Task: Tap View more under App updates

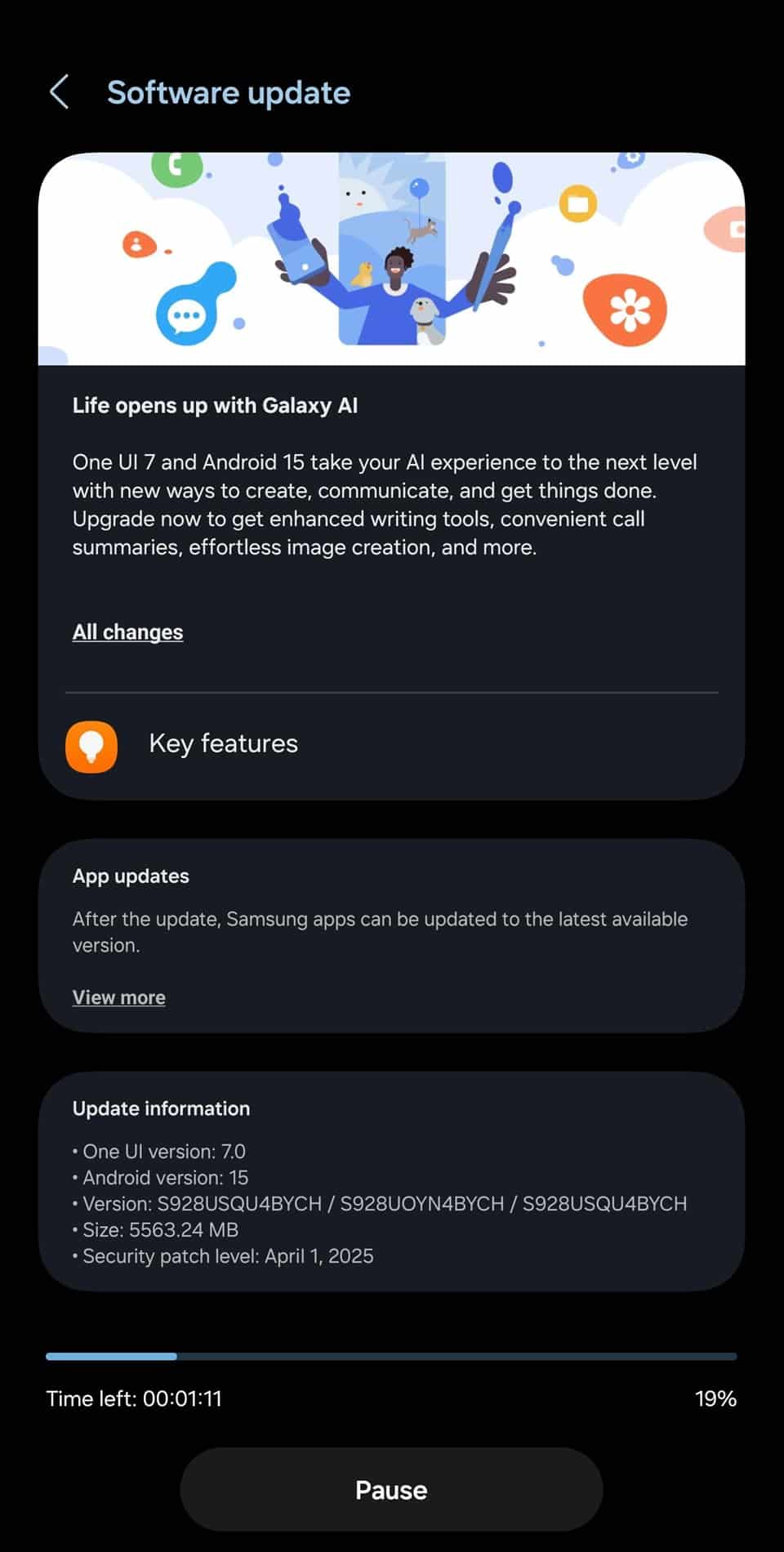Action: (x=118, y=997)
